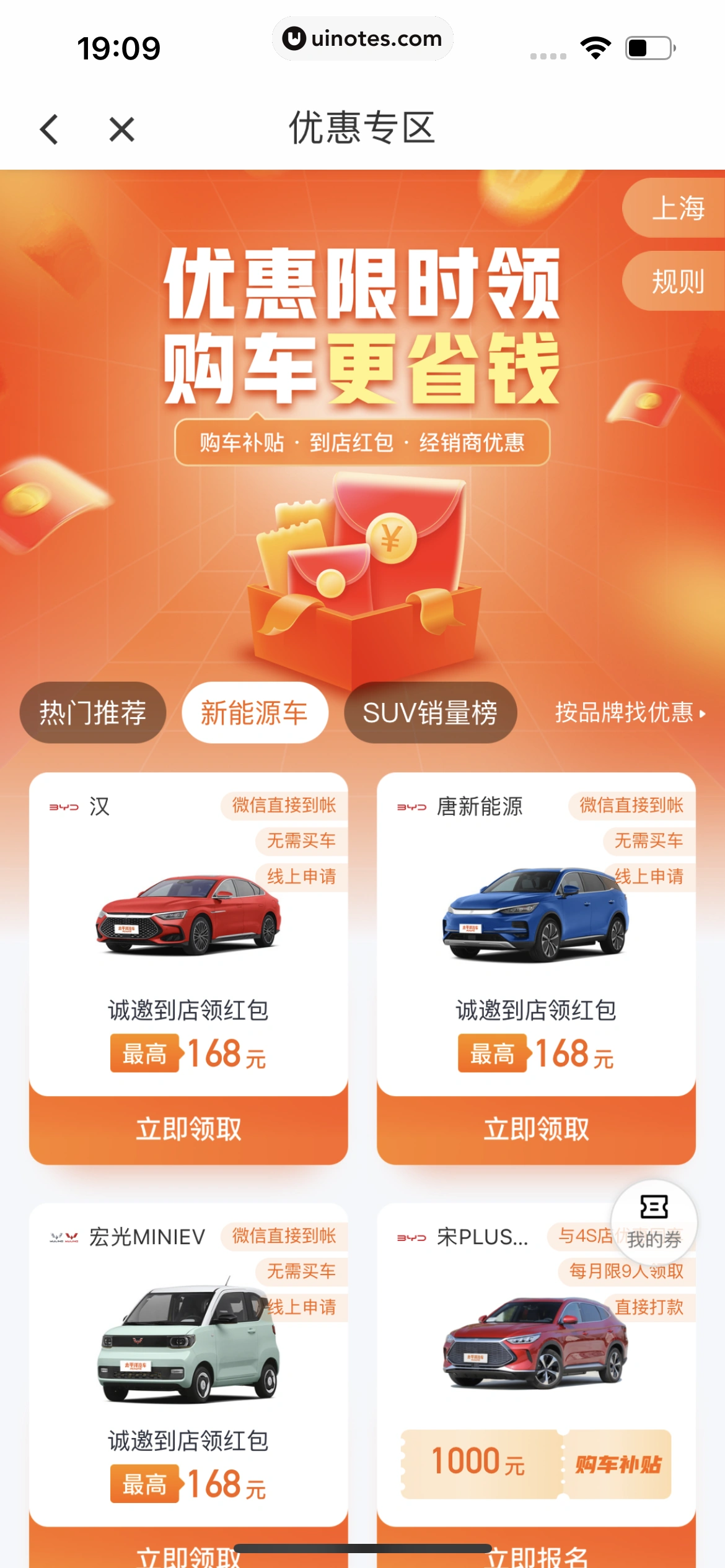Image resolution: width=725 pixels, height=1568 pixels.
Task: Open the 规则 rules page
Action: (x=677, y=279)
